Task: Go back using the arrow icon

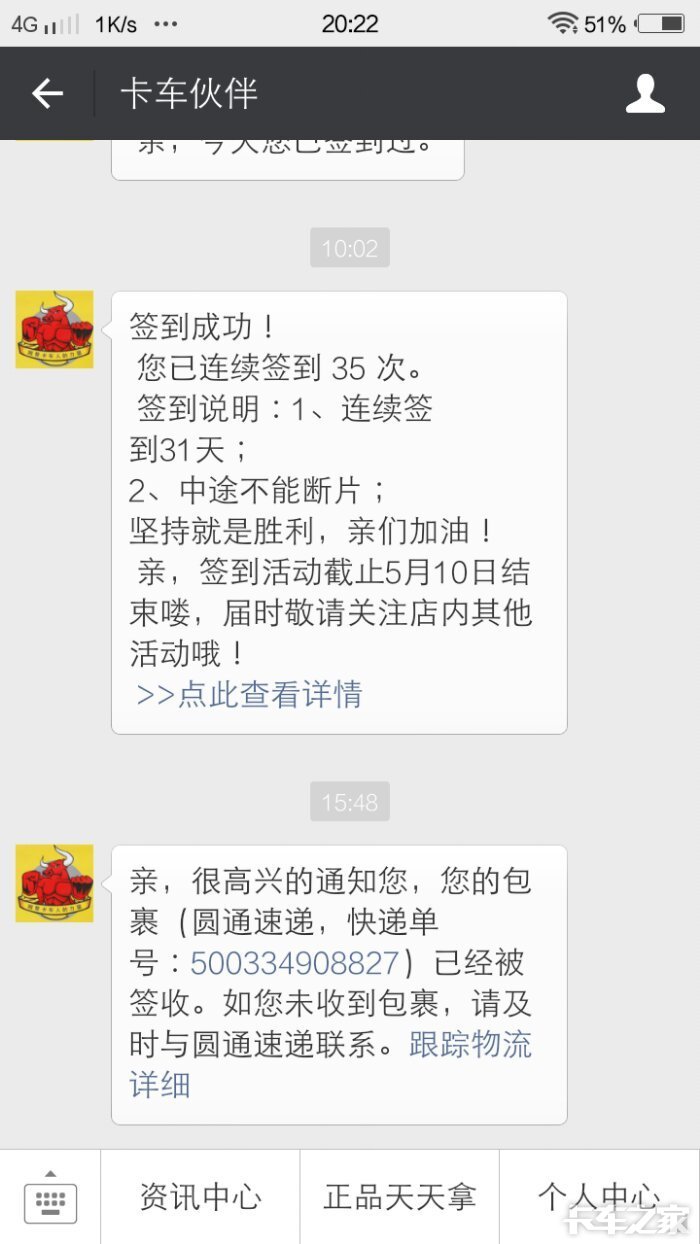Action: (x=47, y=94)
